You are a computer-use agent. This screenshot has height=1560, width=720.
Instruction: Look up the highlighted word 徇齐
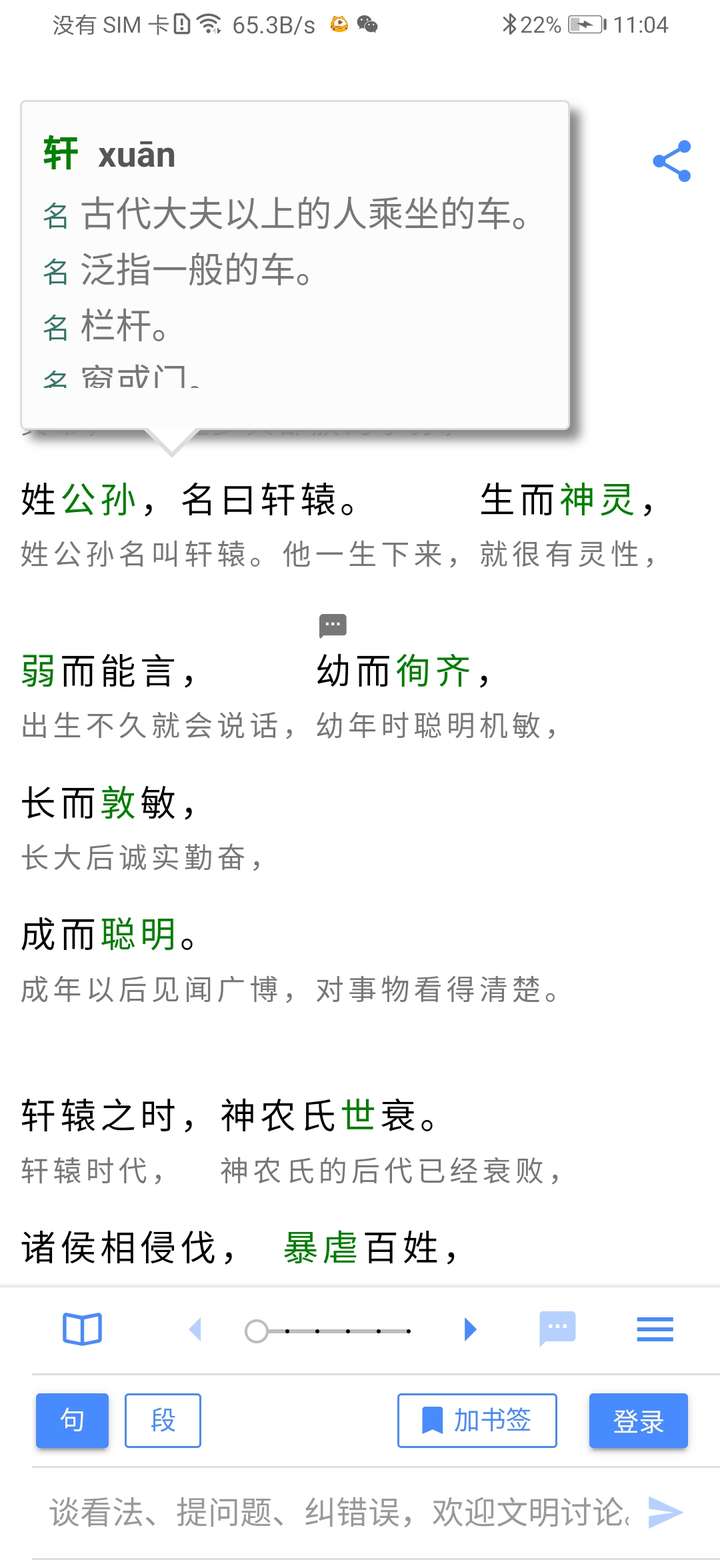coord(433,671)
